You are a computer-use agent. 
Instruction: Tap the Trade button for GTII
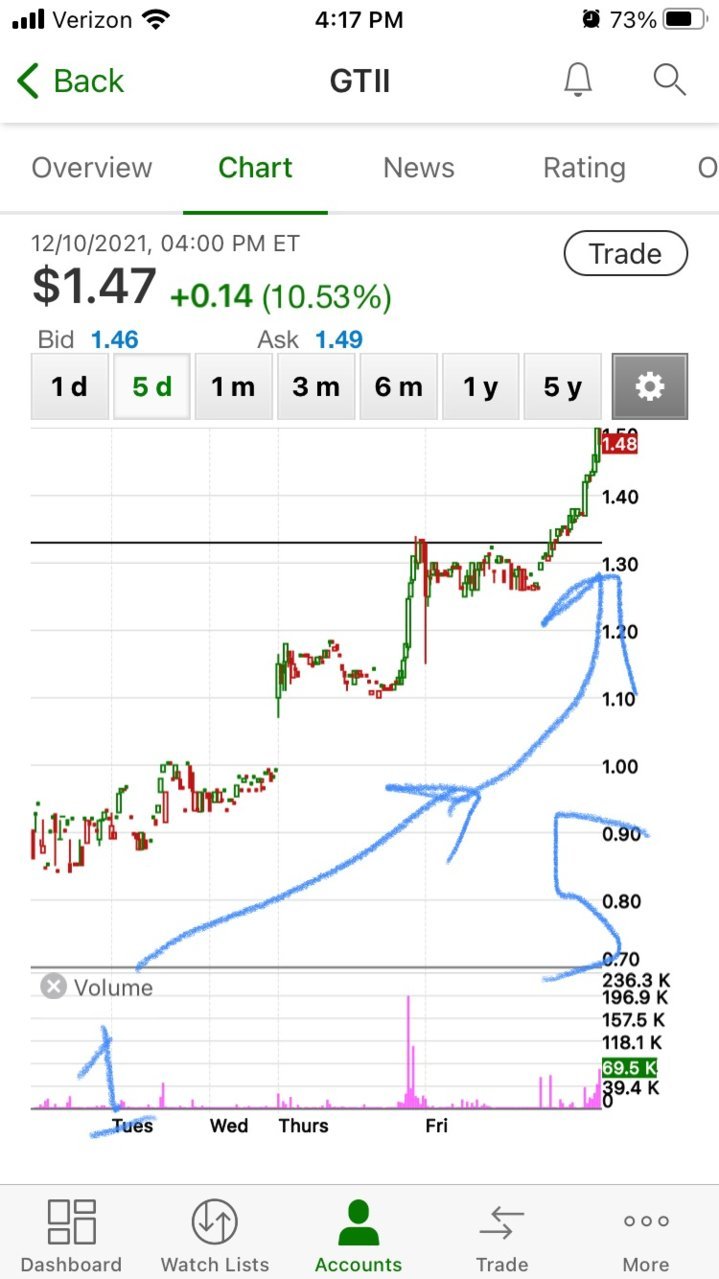click(625, 254)
